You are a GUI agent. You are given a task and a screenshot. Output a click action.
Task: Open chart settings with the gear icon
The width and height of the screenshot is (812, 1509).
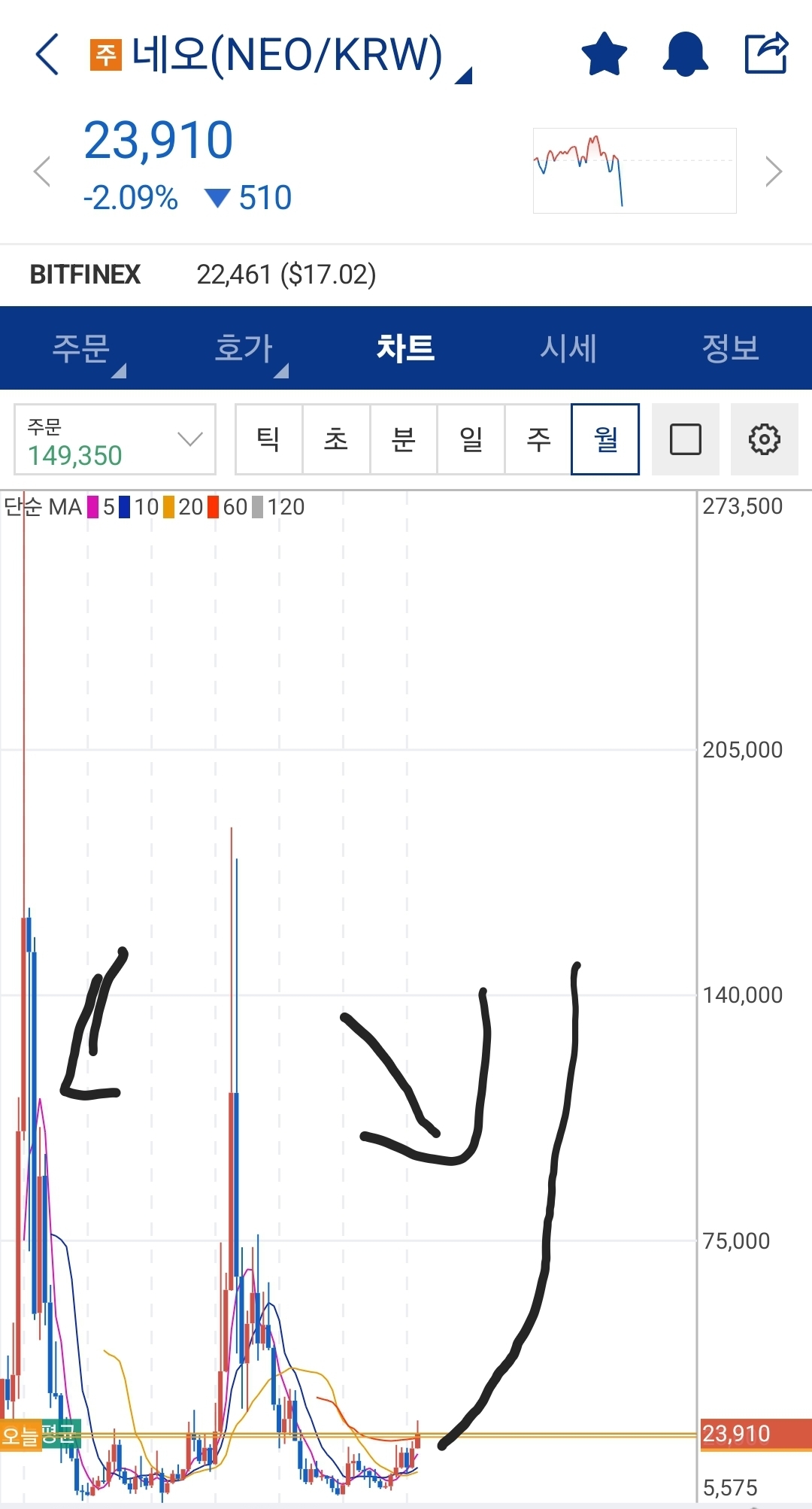[765, 440]
